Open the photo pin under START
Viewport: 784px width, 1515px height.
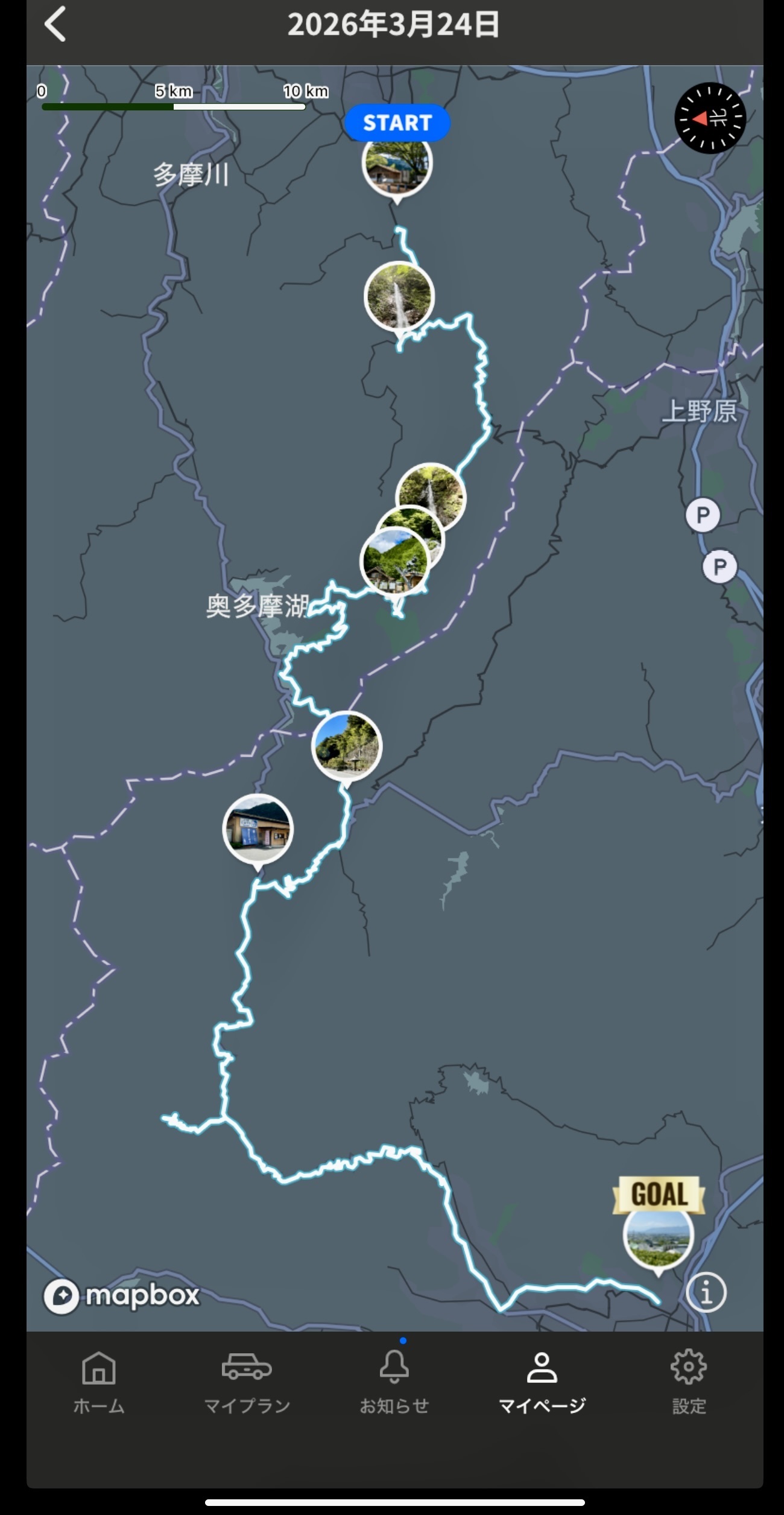tap(397, 164)
